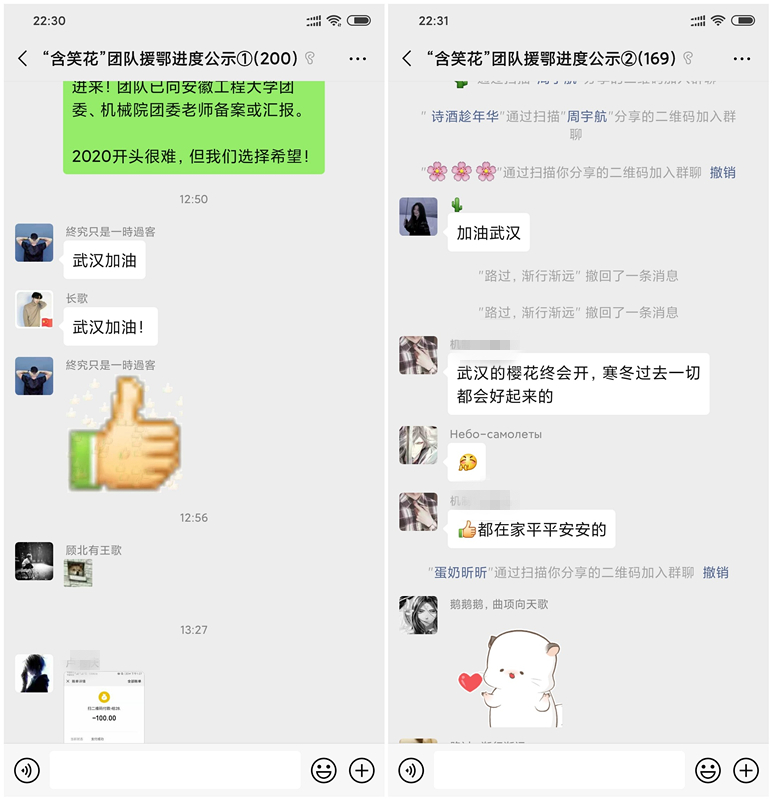772x800 pixels.
Task: Open plus attachments in the ②(169) chat
Action: point(746,770)
